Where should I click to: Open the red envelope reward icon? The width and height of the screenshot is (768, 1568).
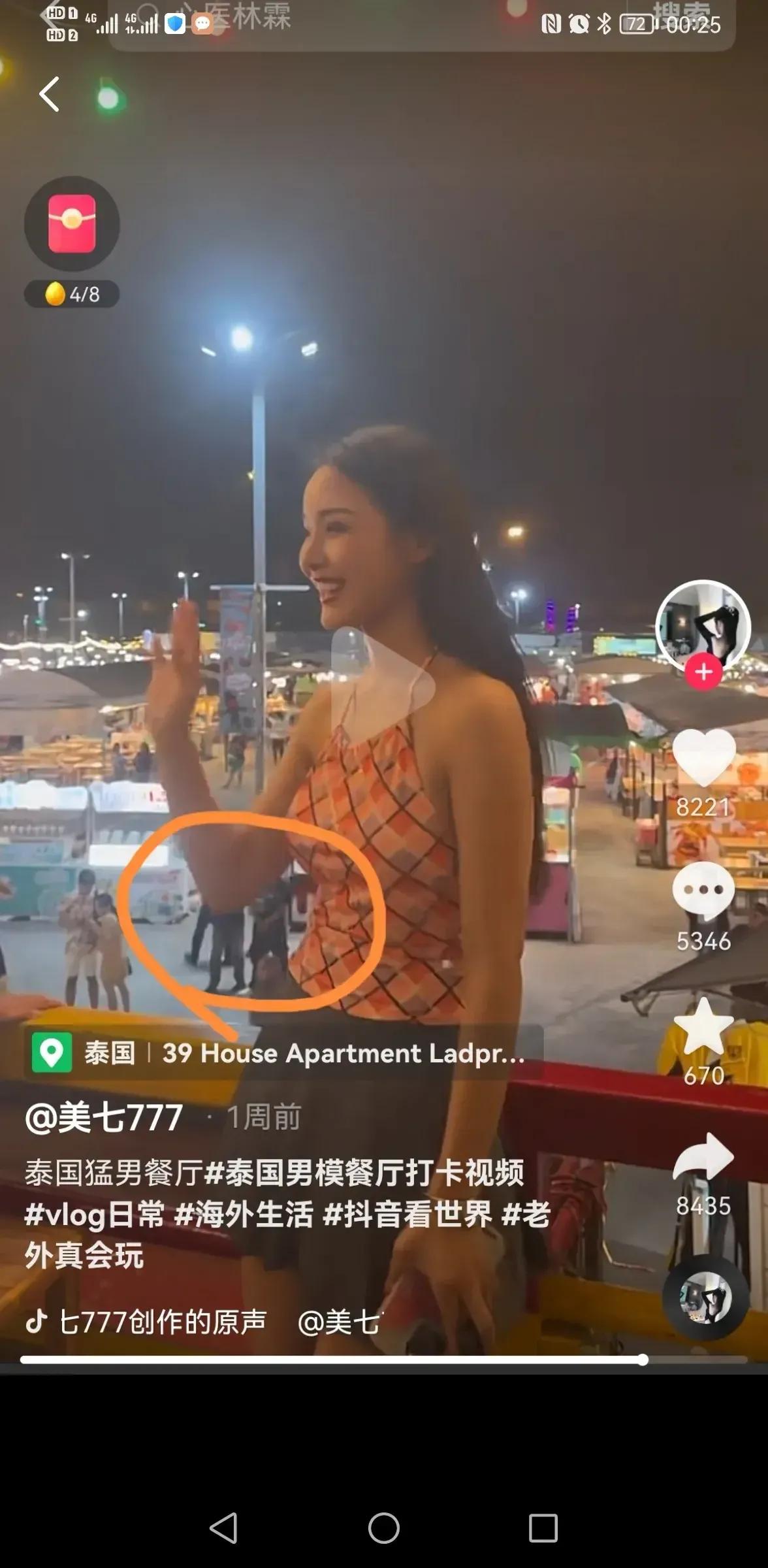pos(72,223)
